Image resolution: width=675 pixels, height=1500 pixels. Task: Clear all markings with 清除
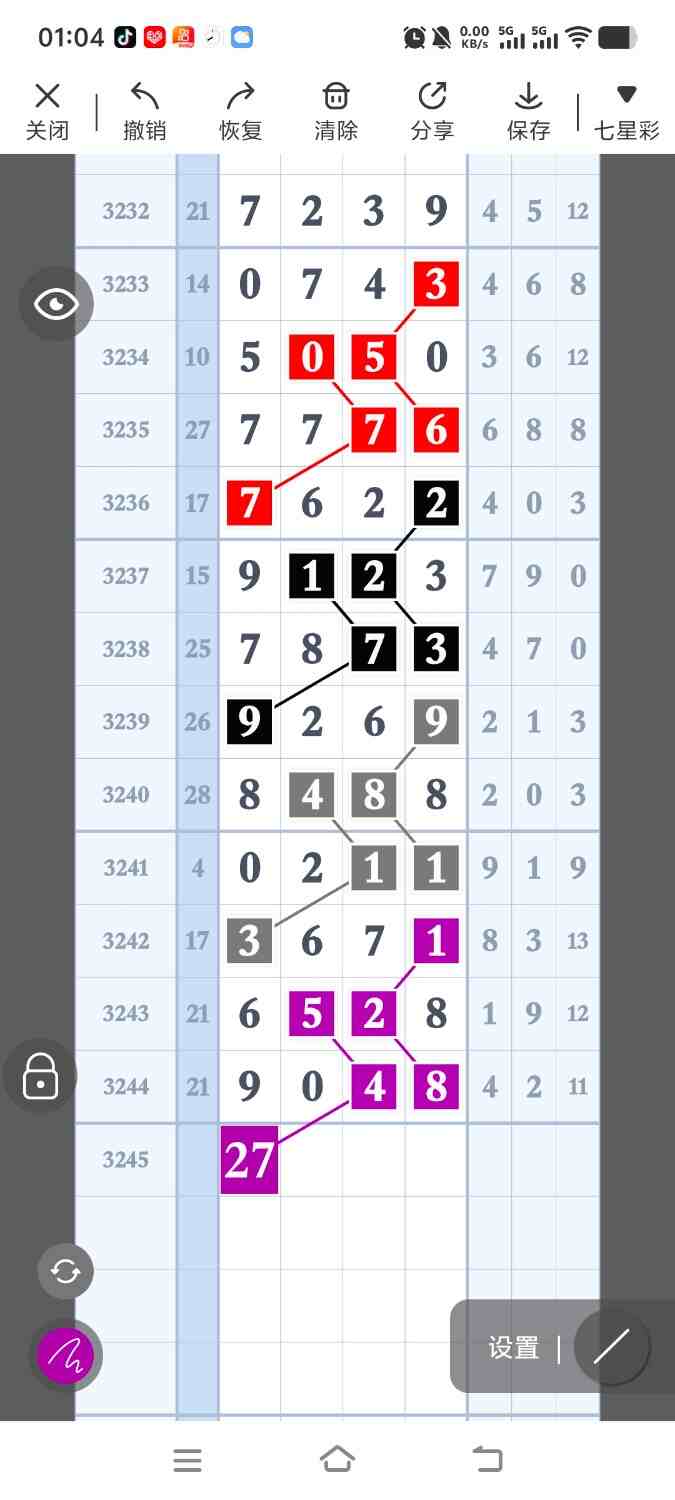pos(336,111)
